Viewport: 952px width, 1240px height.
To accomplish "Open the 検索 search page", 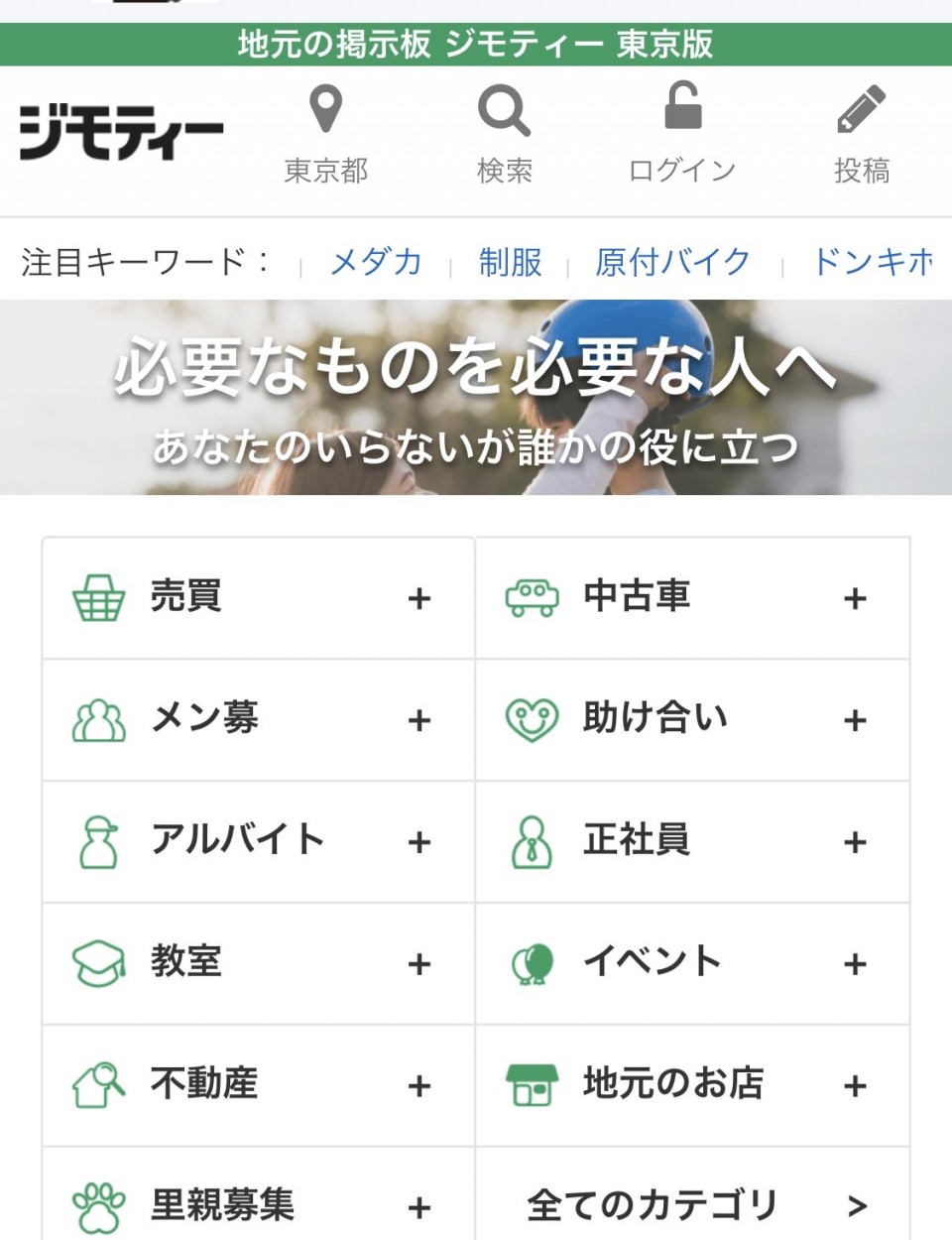I will click(x=504, y=135).
